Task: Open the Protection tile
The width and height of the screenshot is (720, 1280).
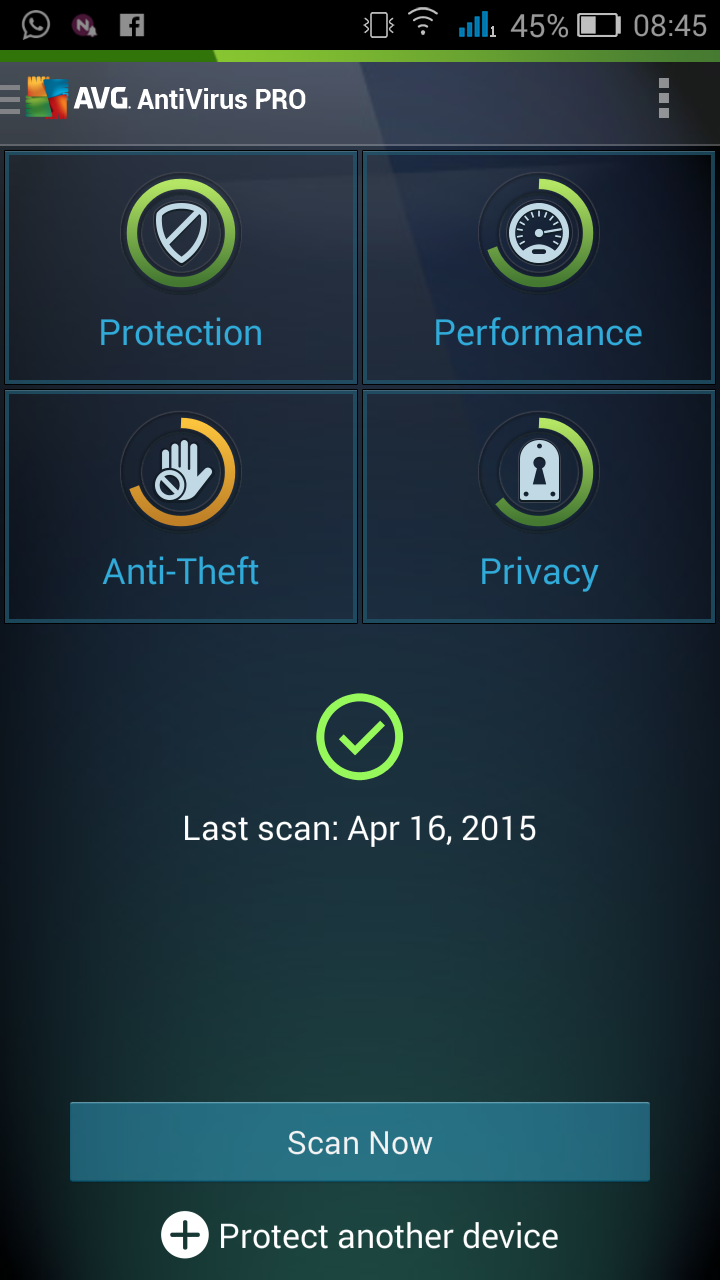Action: [x=181, y=267]
